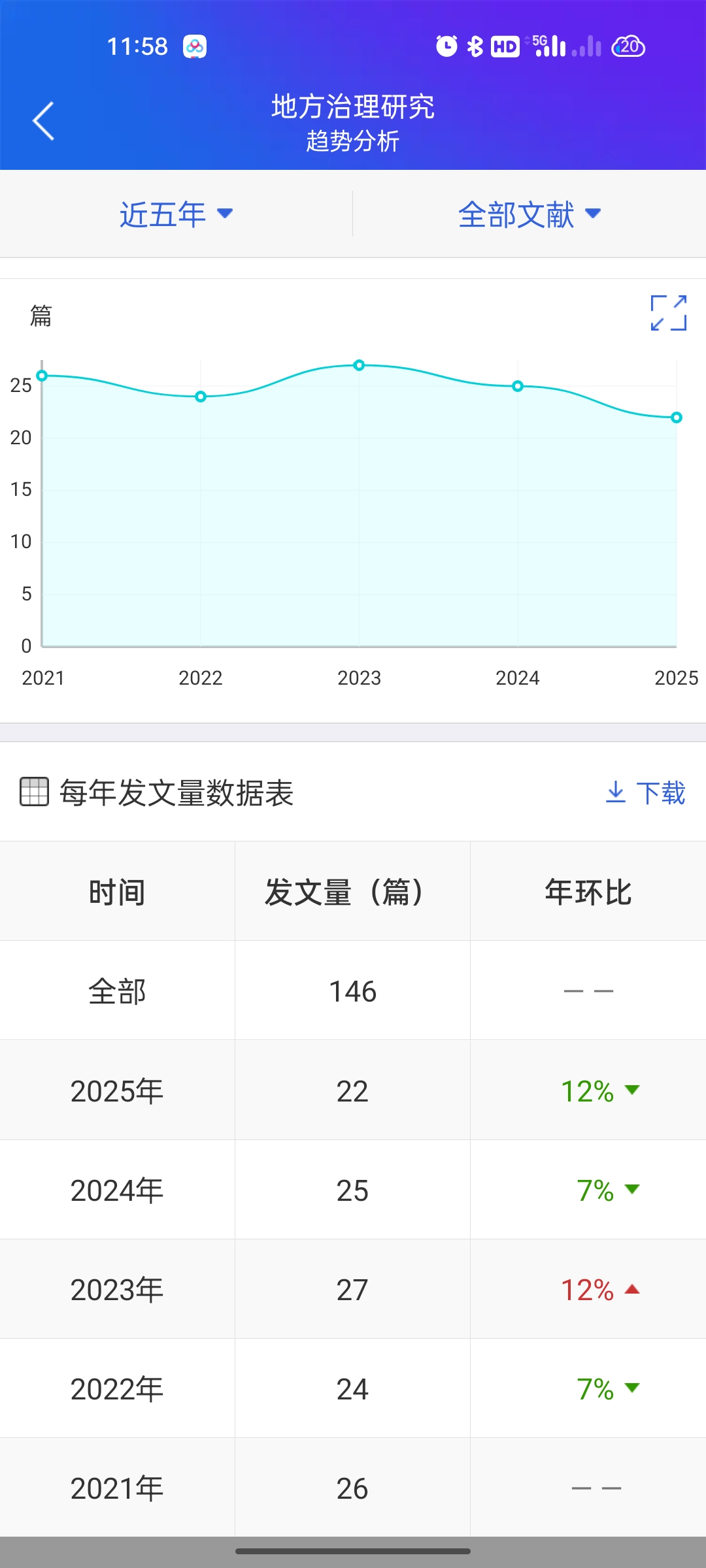Expand the chart to fullscreen
706x1568 pixels.
click(668, 313)
